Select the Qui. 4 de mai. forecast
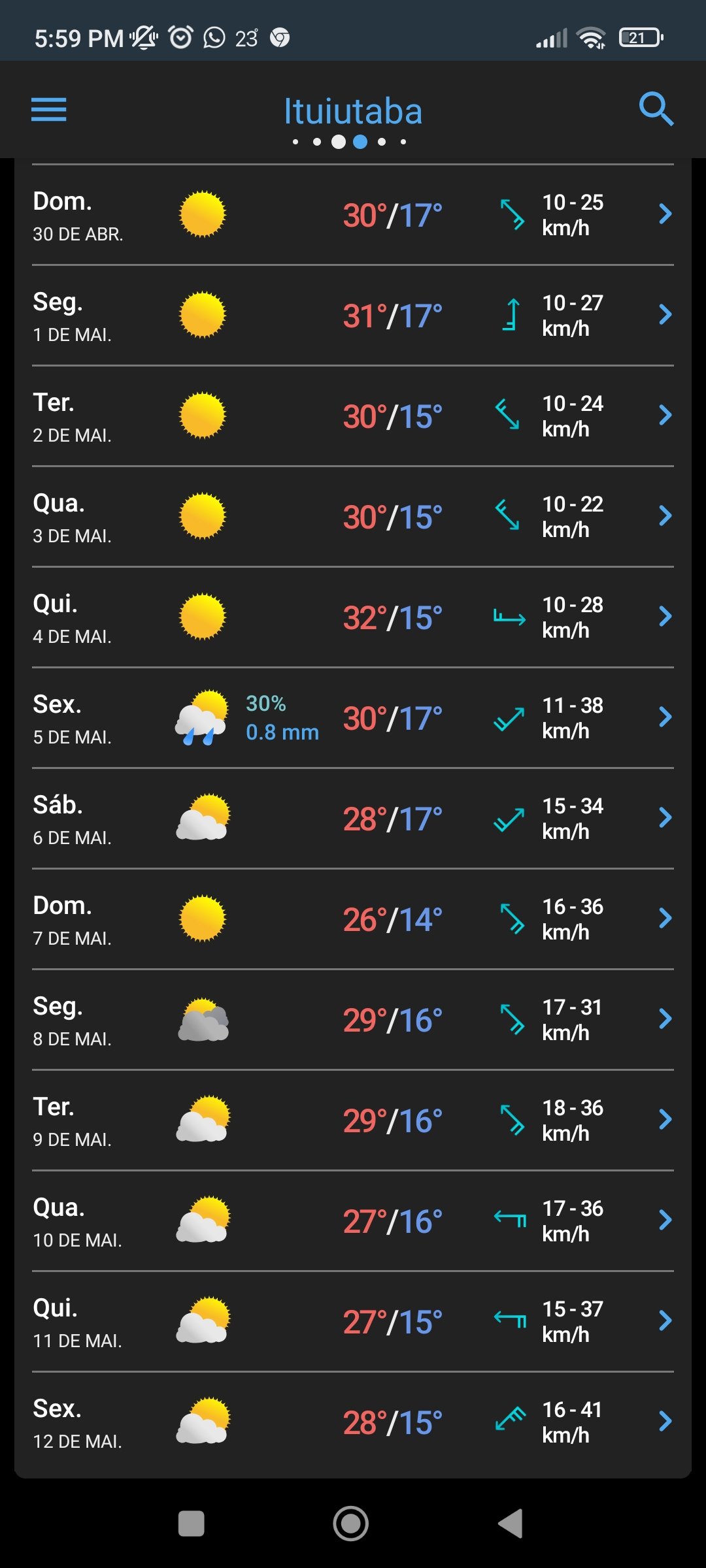 [353, 617]
